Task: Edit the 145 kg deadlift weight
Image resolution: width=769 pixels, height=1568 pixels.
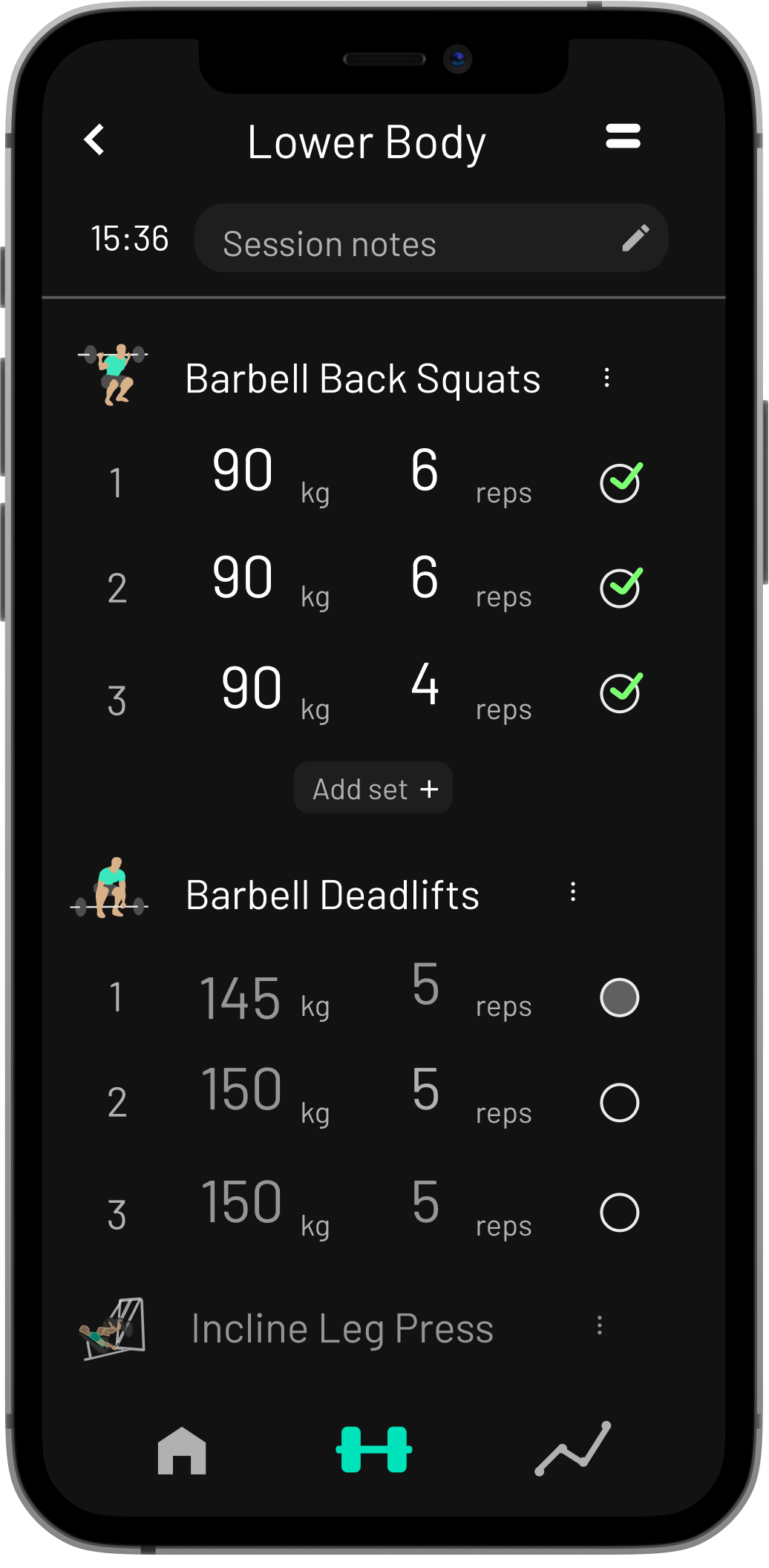Action: tap(240, 998)
